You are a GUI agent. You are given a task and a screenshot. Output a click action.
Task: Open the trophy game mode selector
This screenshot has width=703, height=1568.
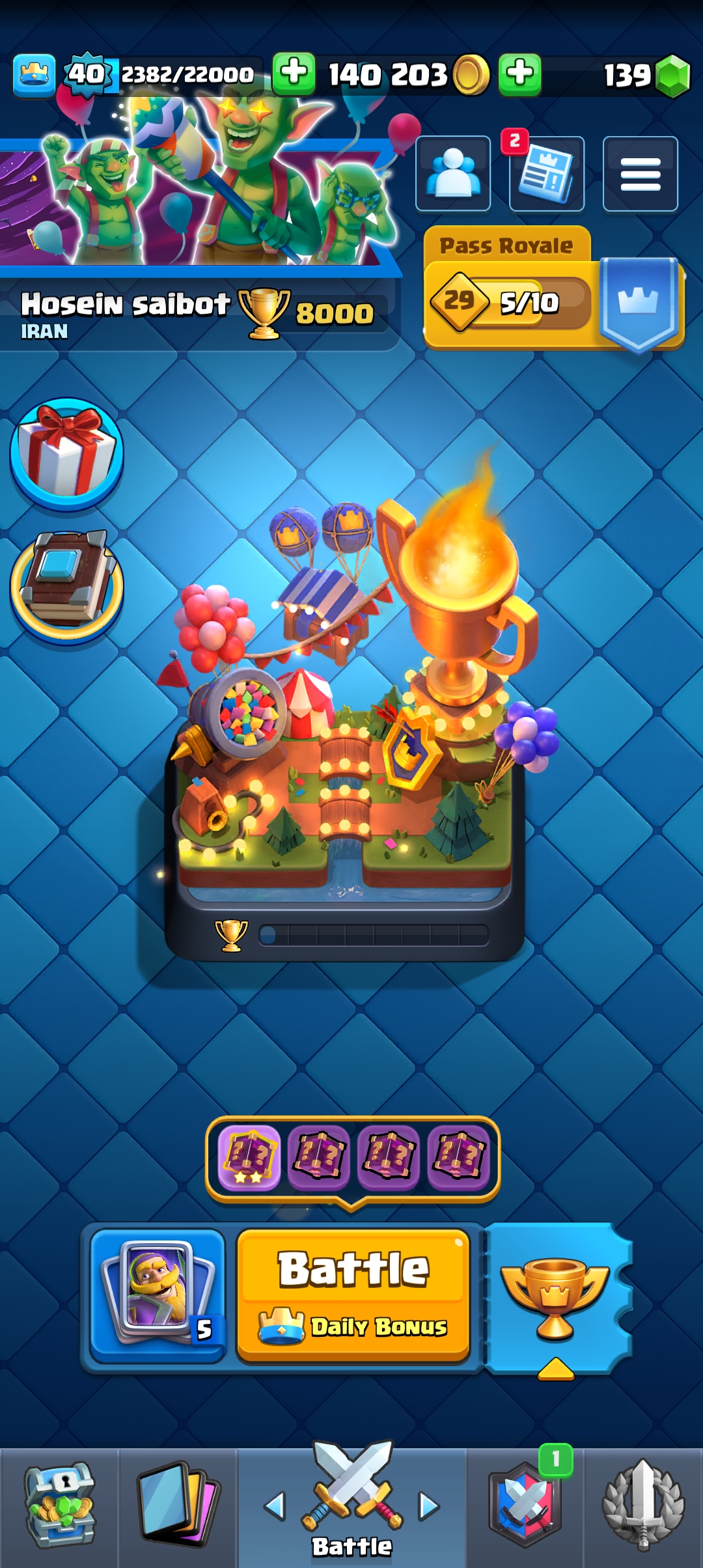[x=557, y=1299]
